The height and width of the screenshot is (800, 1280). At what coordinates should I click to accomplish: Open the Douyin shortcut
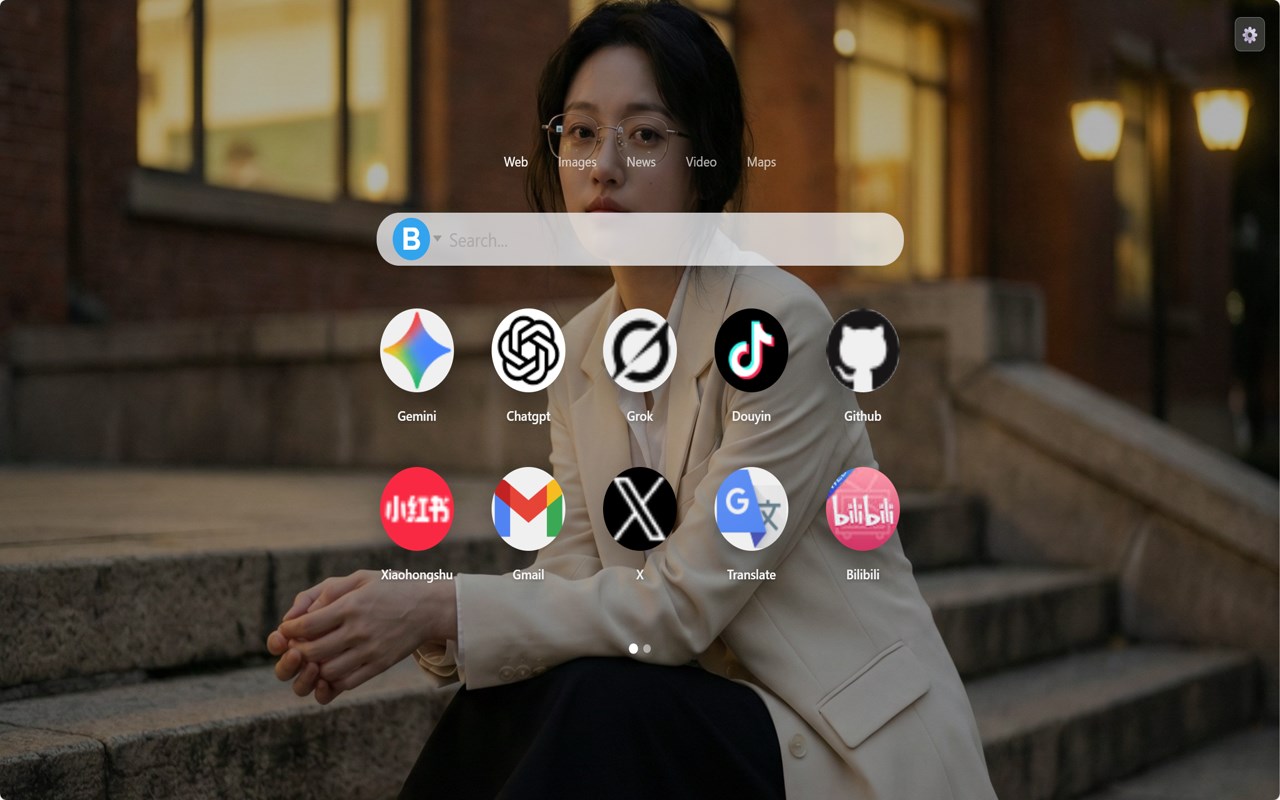pos(751,351)
